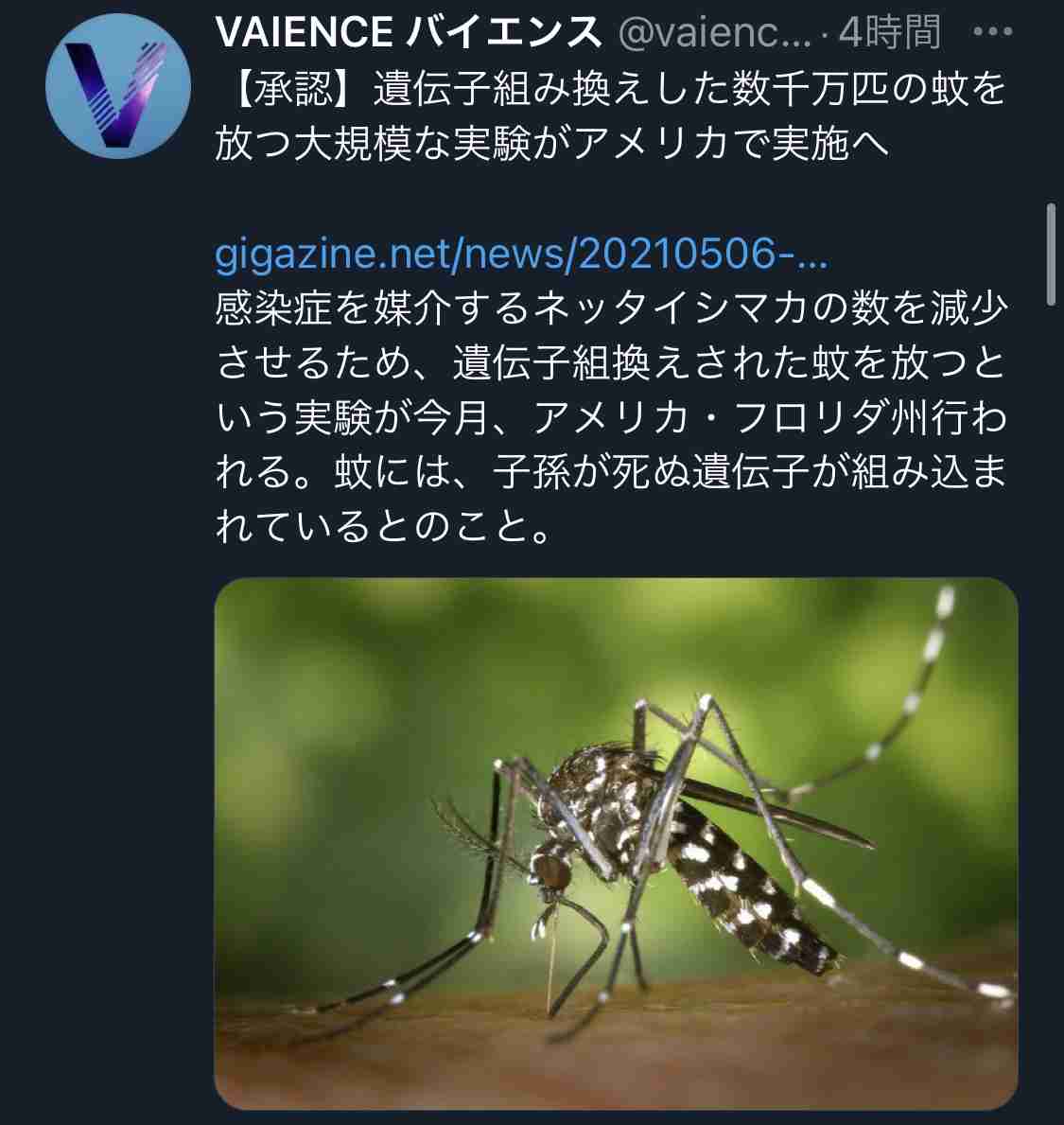Viewport: 1064px width, 1125px height.
Task: Click the upper scrollbar segment
Action: [x=1053, y=218]
